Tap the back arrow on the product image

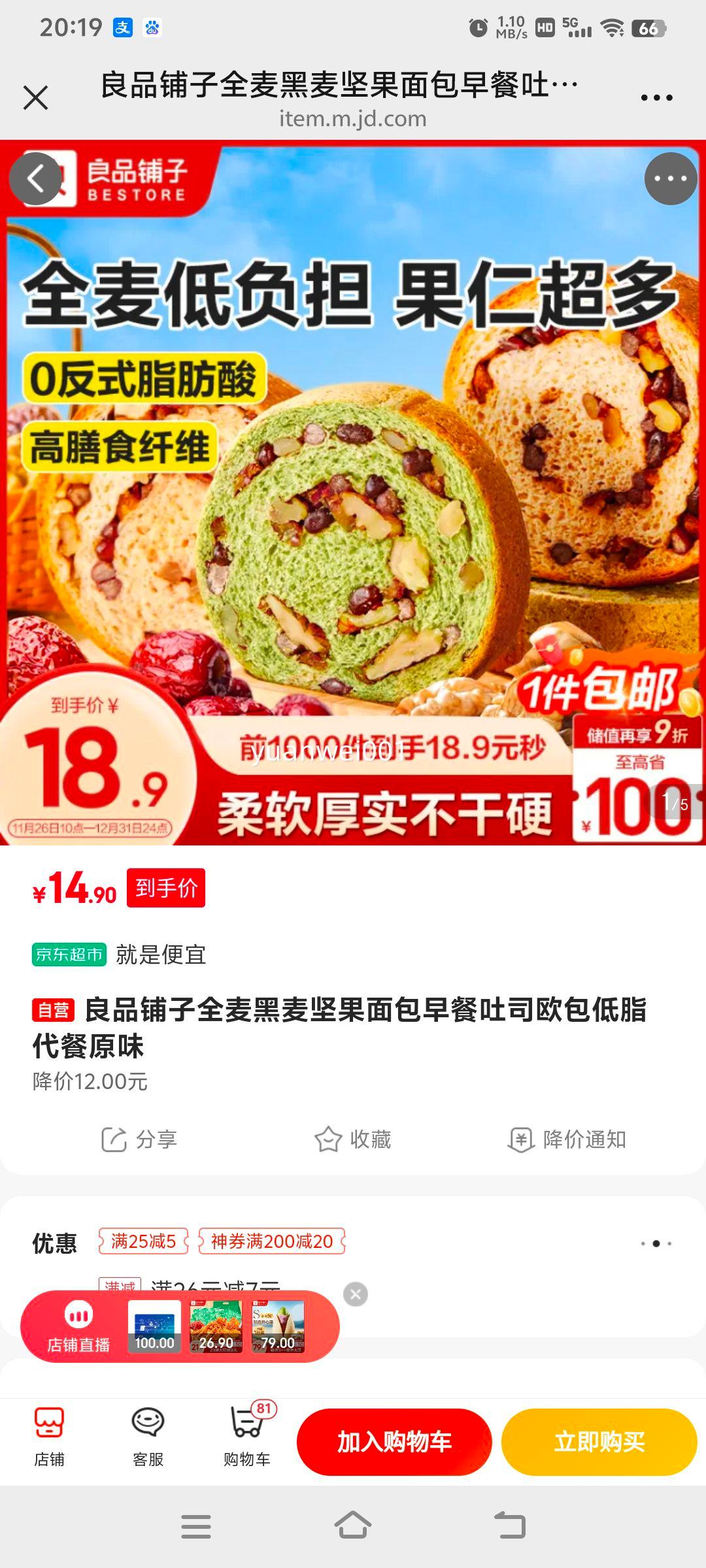click(37, 179)
